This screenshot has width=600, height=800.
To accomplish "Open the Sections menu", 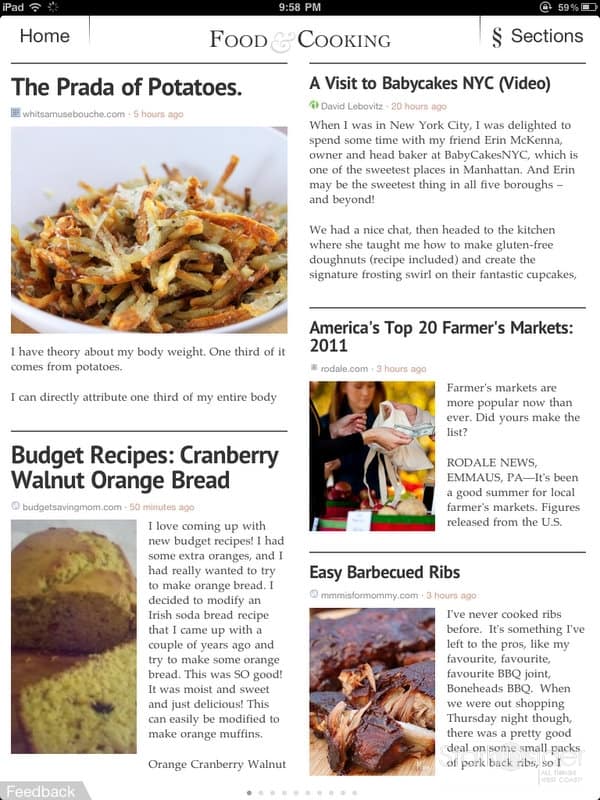I will tap(536, 36).
